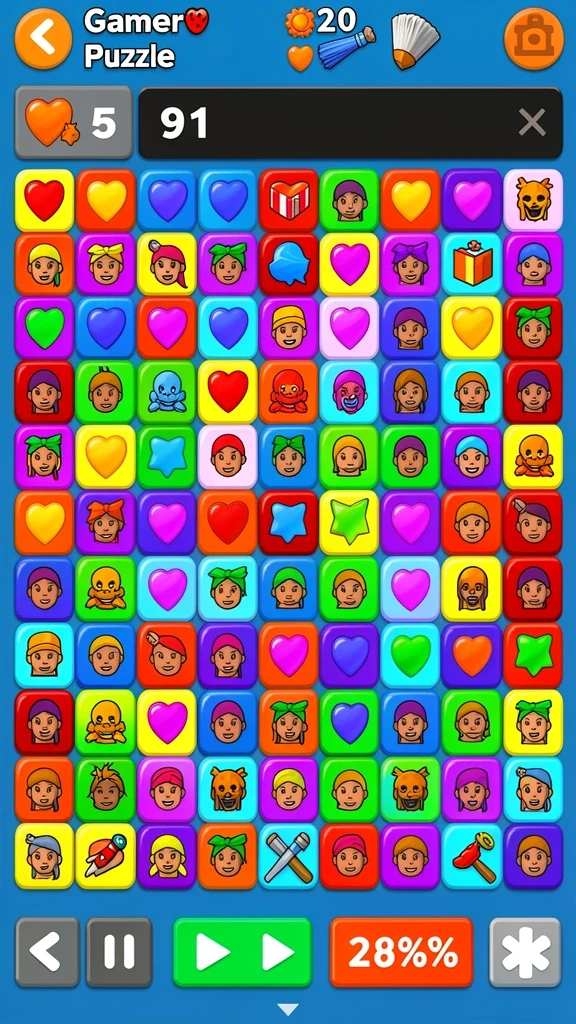Tap the crossed hammers tile
The width and height of the screenshot is (576, 1024).
click(x=288, y=856)
